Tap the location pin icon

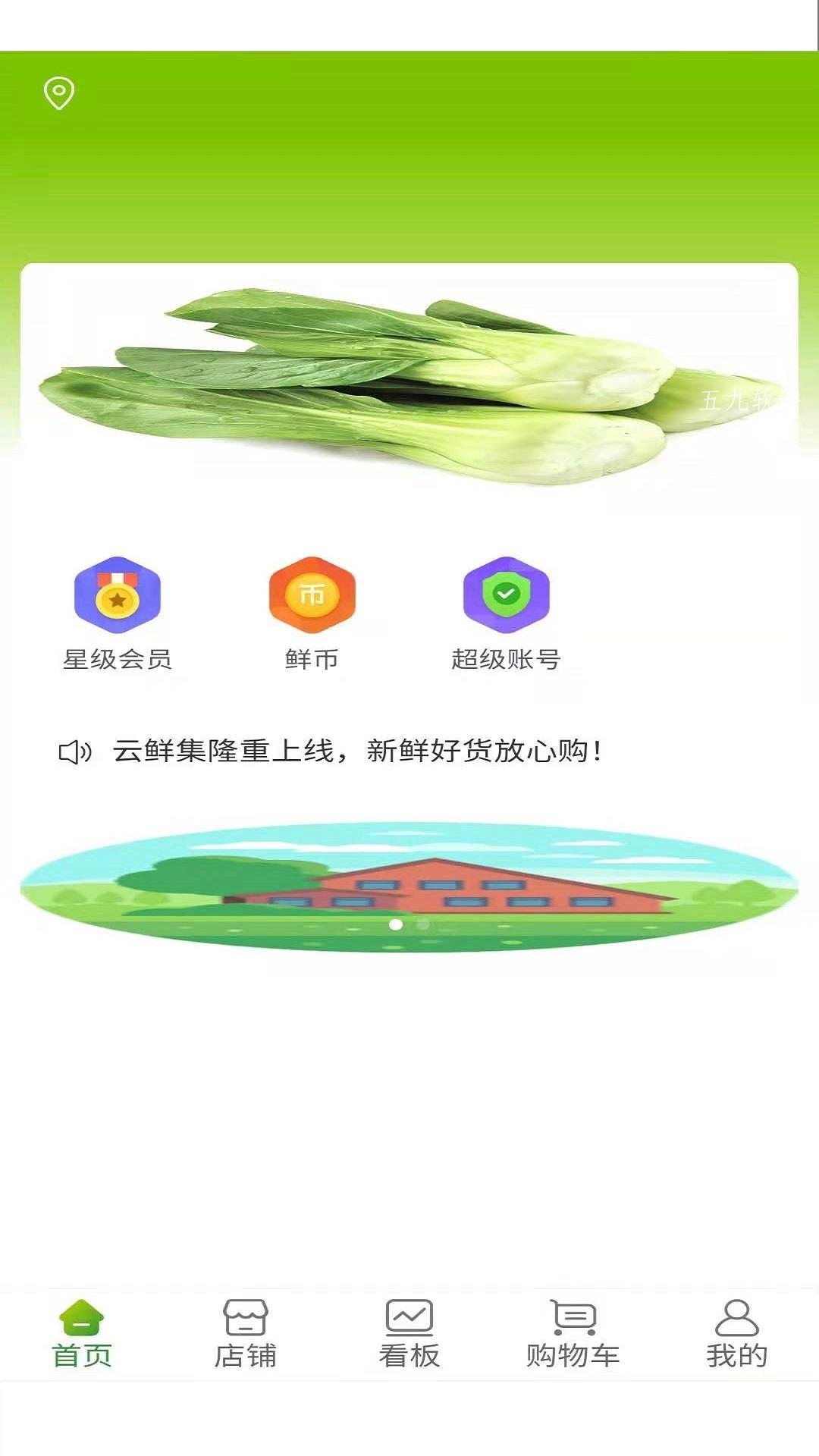pyautogui.click(x=58, y=93)
